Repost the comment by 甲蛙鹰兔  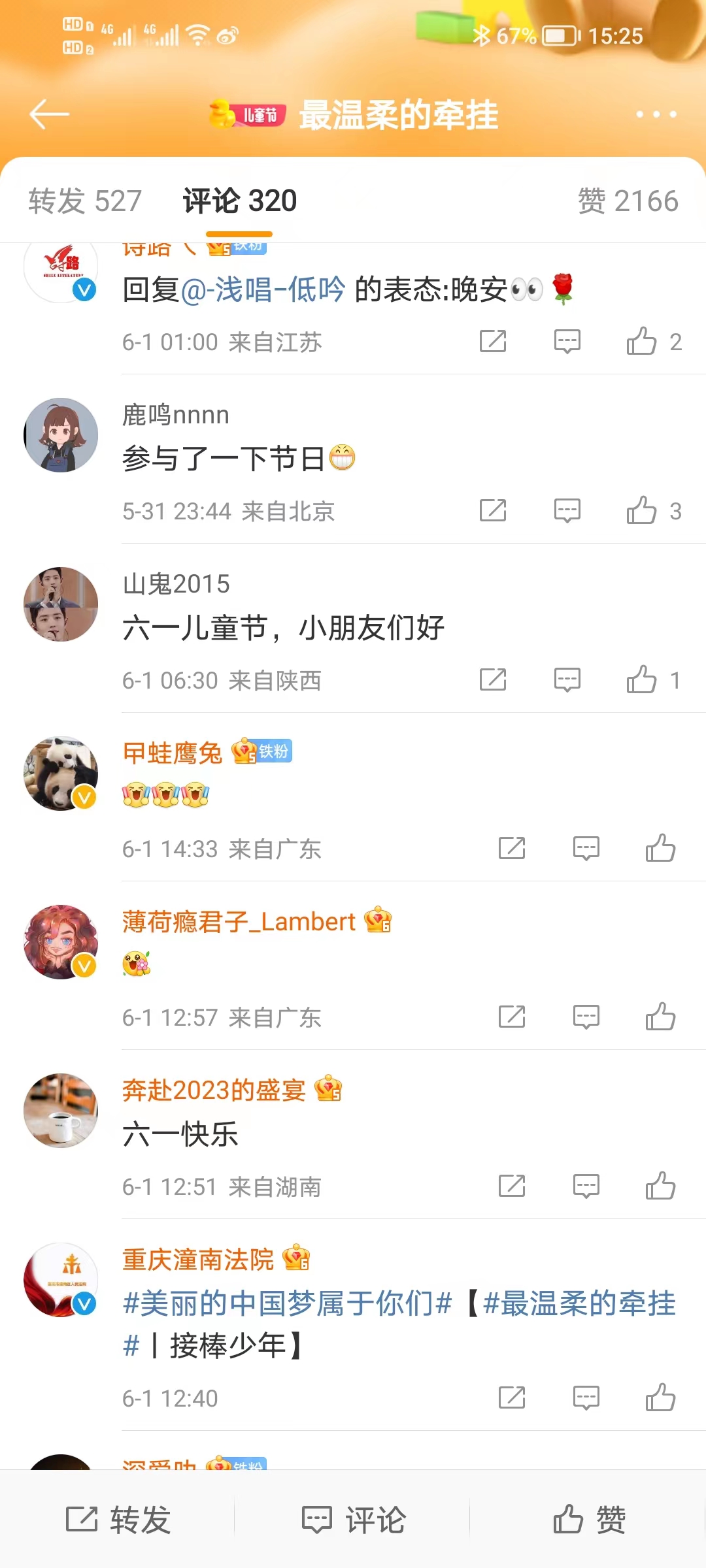[512, 849]
